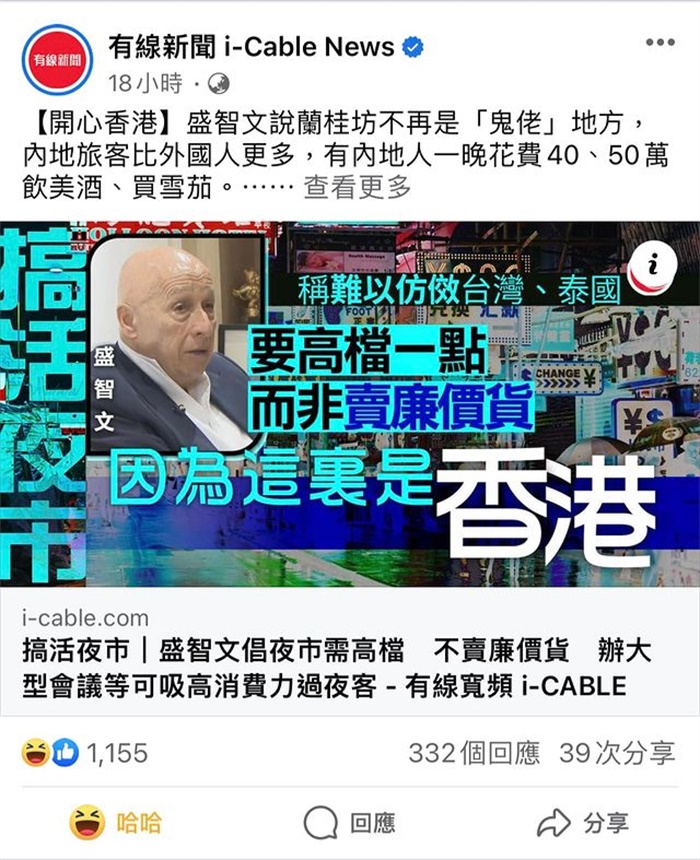Open the post's three-dot overflow menu
Screen dimensions: 700x860
(660, 42)
